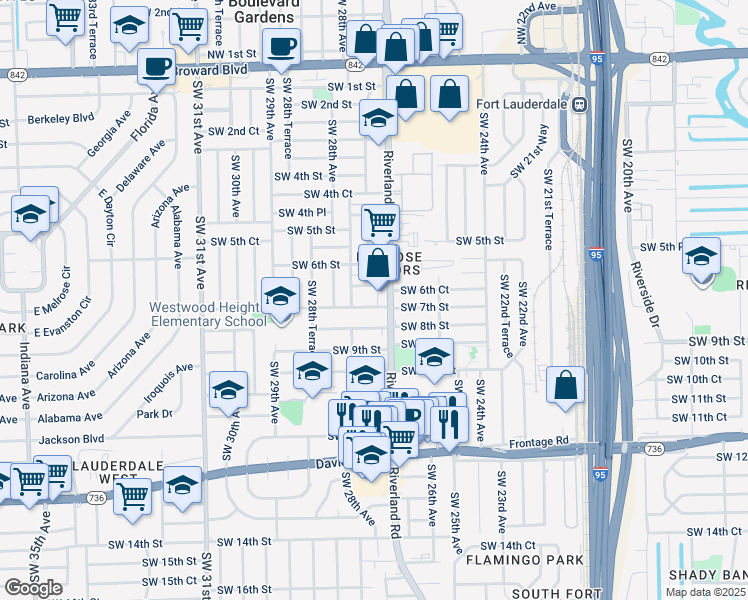Tap the school marker left of SW 9th St
Viewport: 748px width, 600px height.
pos(313,371)
